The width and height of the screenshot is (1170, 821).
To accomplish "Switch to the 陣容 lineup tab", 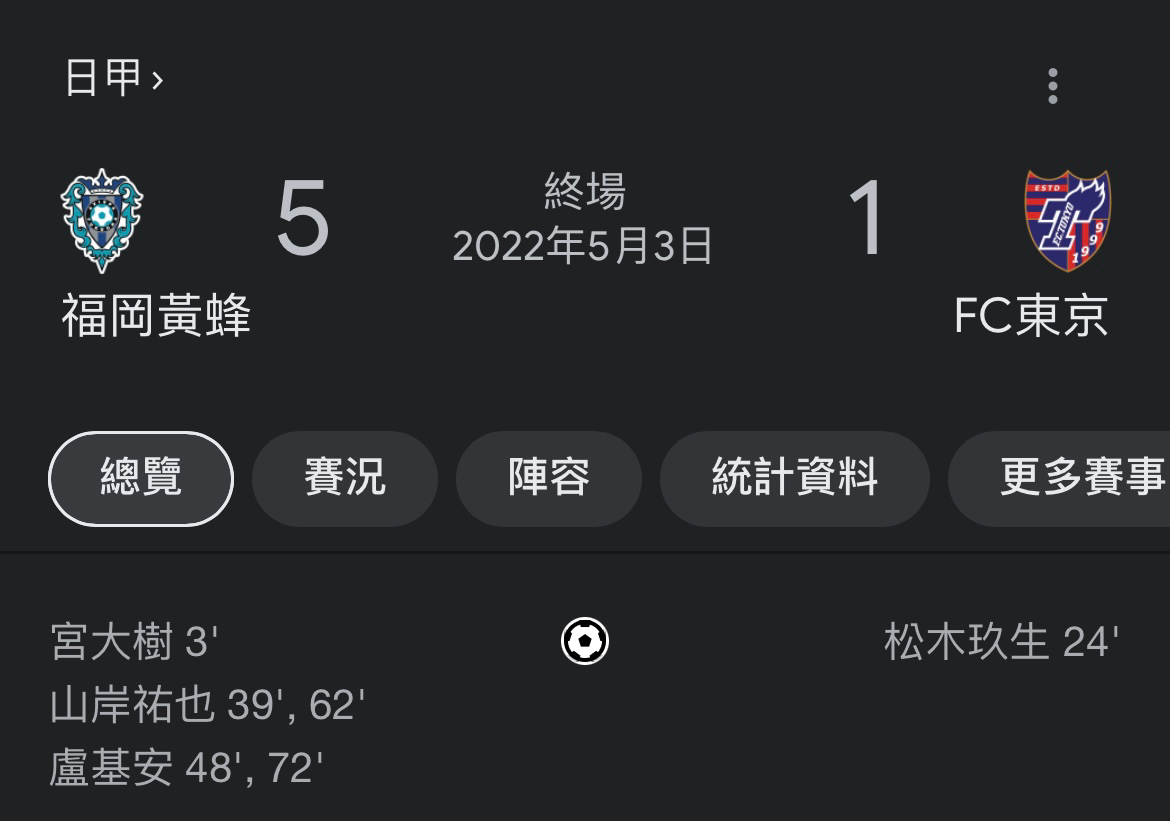I will pyautogui.click(x=548, y=478).
